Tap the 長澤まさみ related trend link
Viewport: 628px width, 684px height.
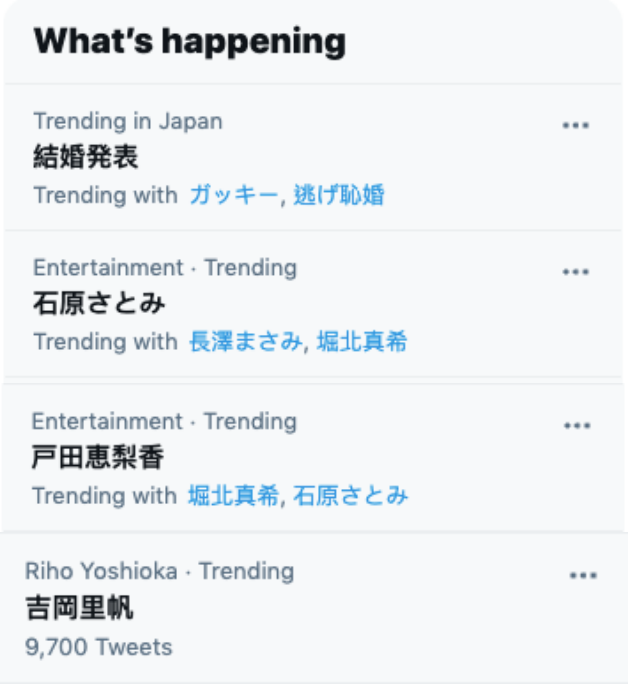pos(246,342)
